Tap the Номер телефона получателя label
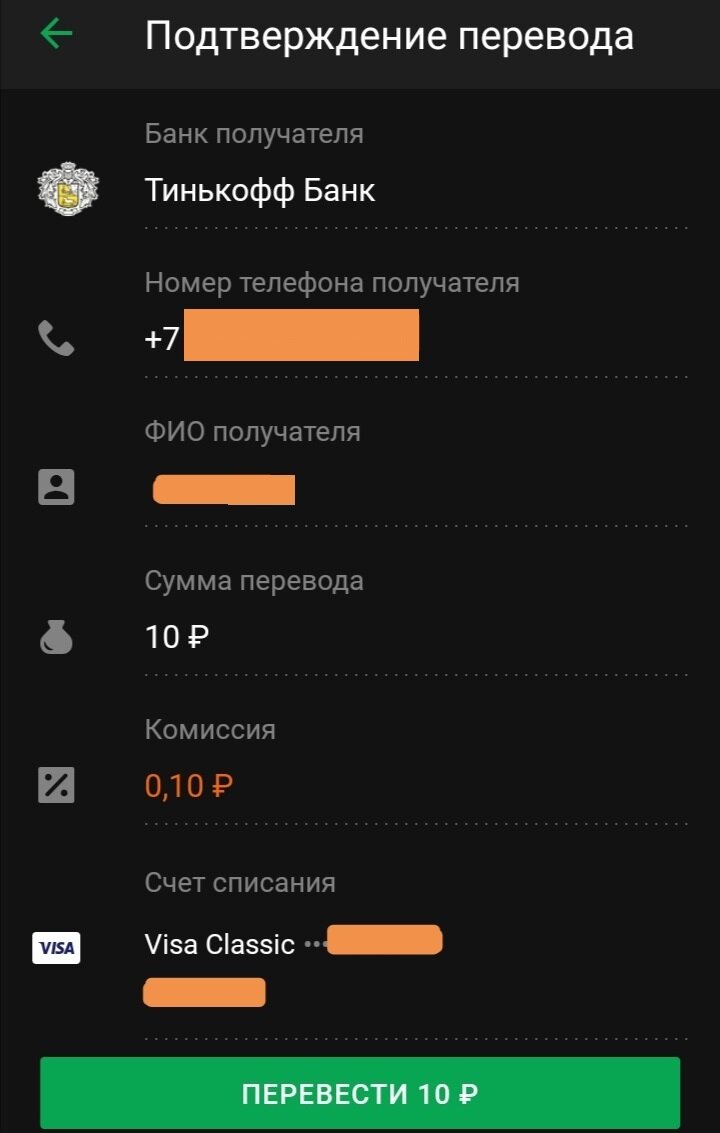Image resolution: width=720 pixels, height=1133 pixels. [x=333, y=283]
